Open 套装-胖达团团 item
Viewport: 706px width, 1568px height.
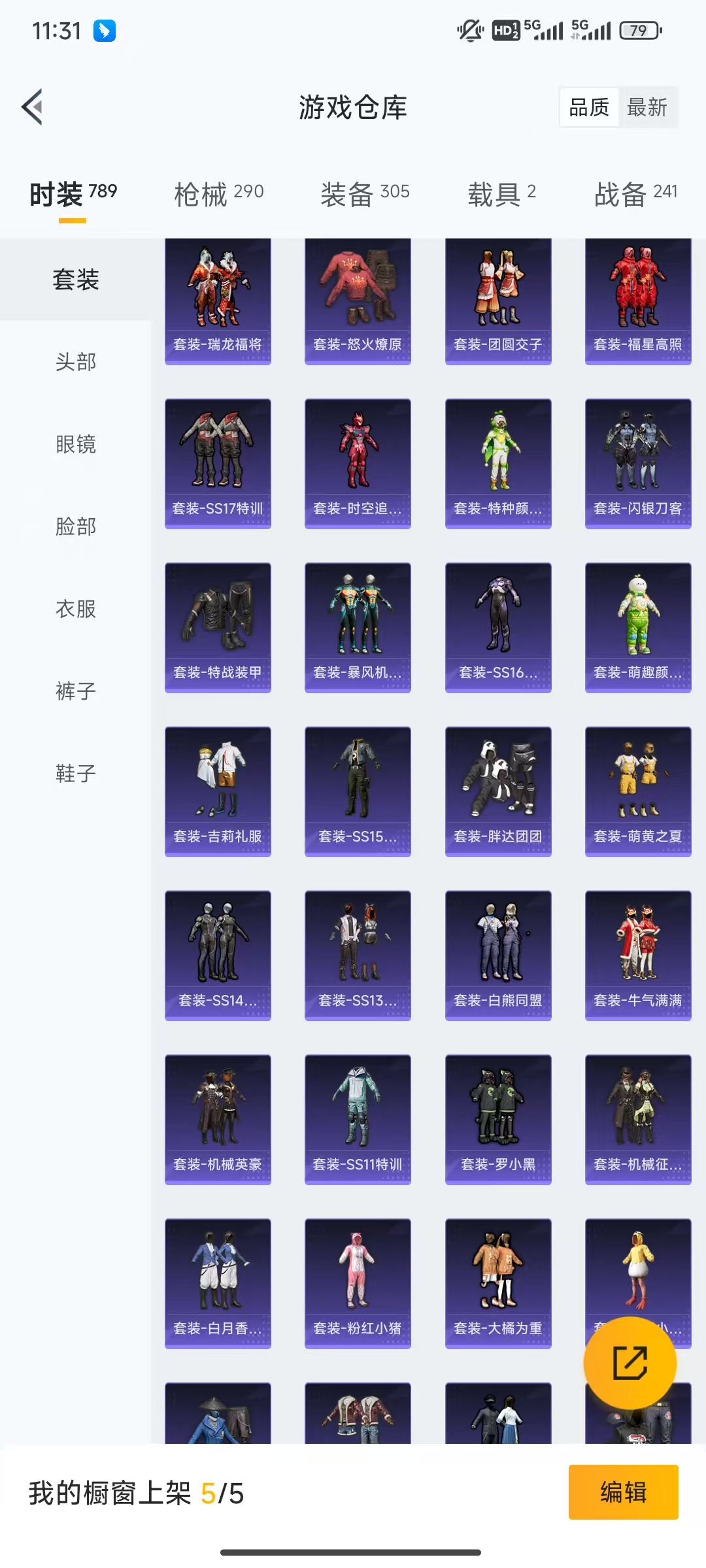tap(498, 791)
